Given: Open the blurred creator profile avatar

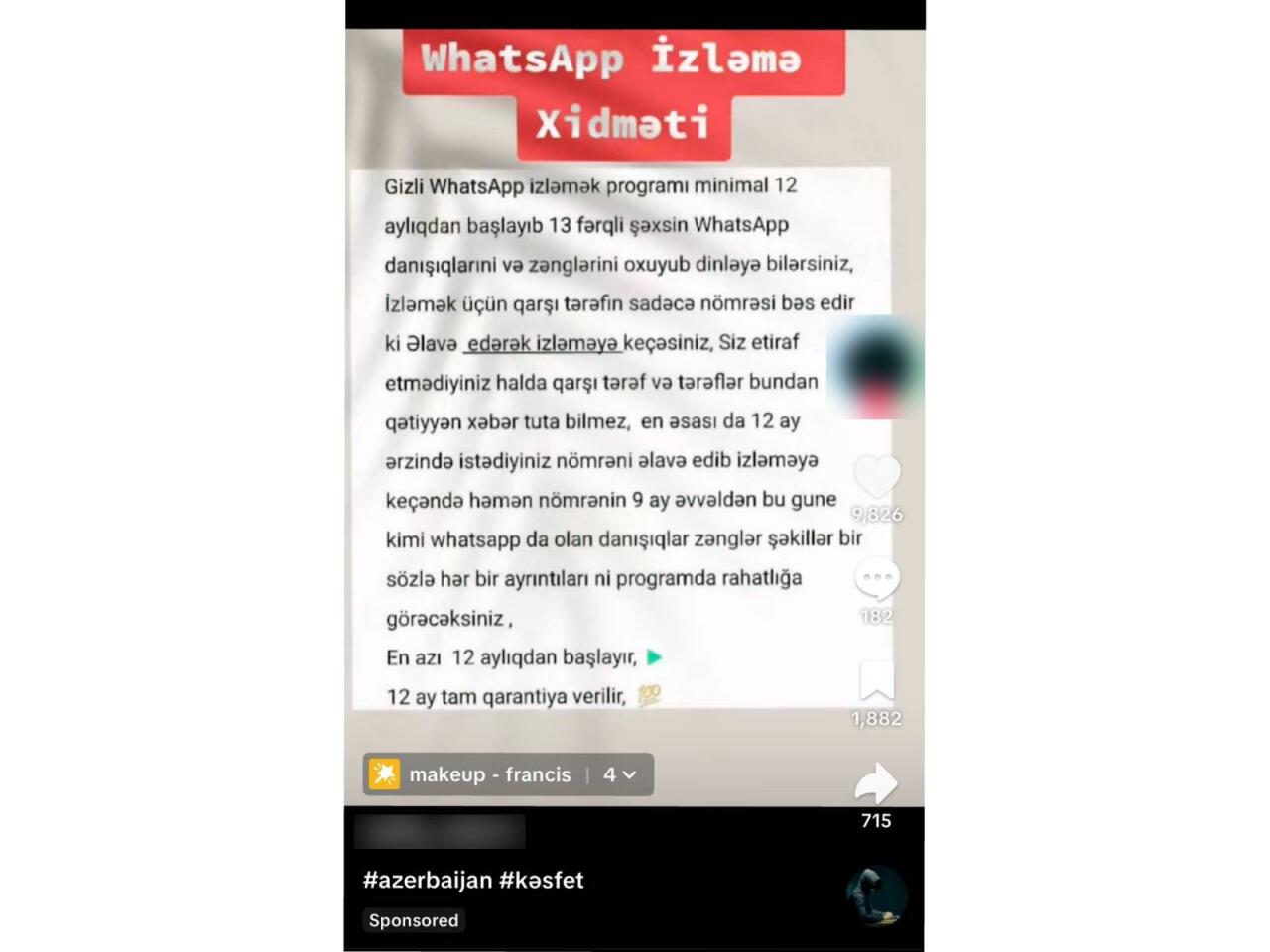Looking at the screenshot, I should [x=875, y=367].
